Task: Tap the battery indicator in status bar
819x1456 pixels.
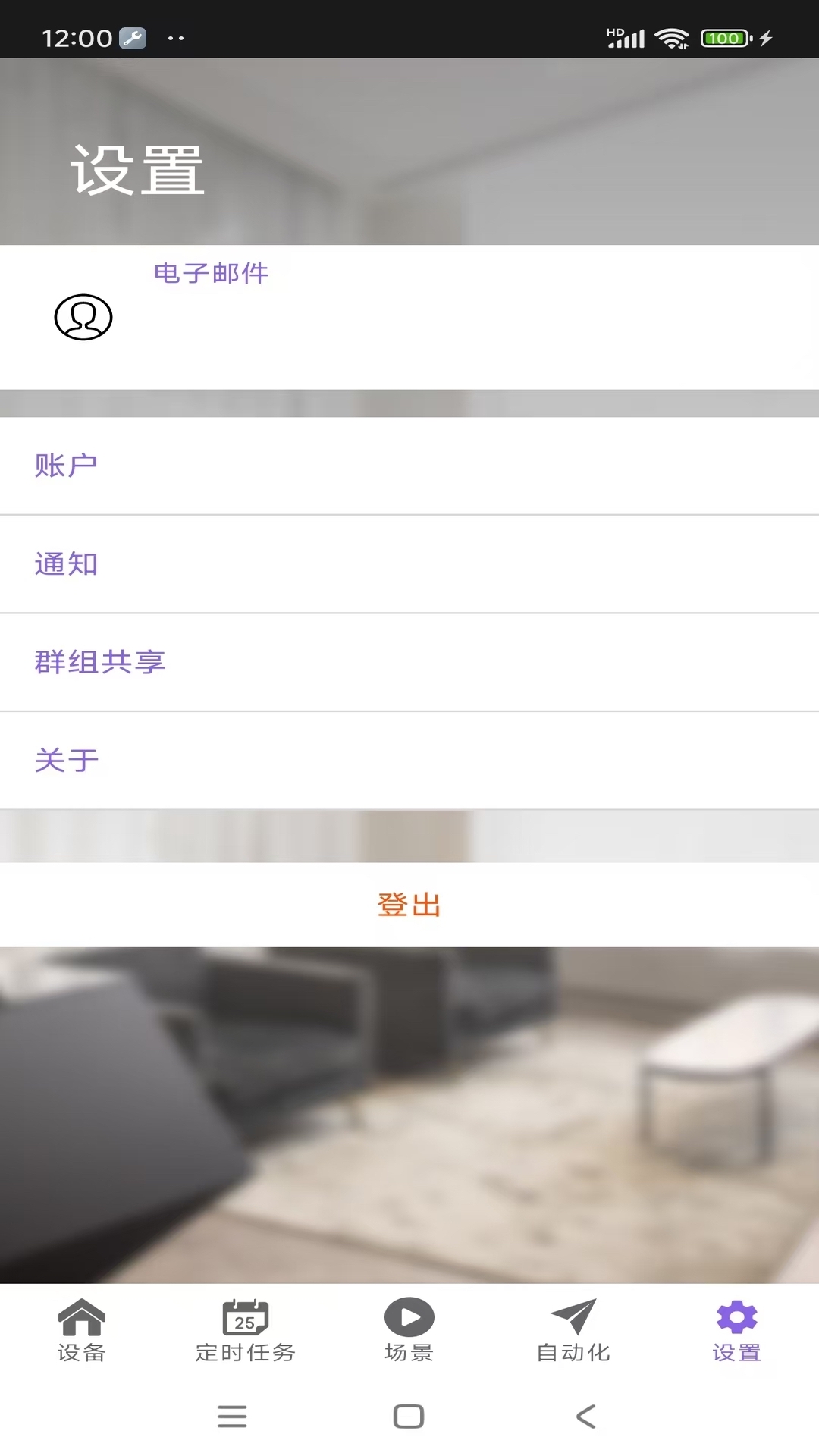Action: point(725,36)
